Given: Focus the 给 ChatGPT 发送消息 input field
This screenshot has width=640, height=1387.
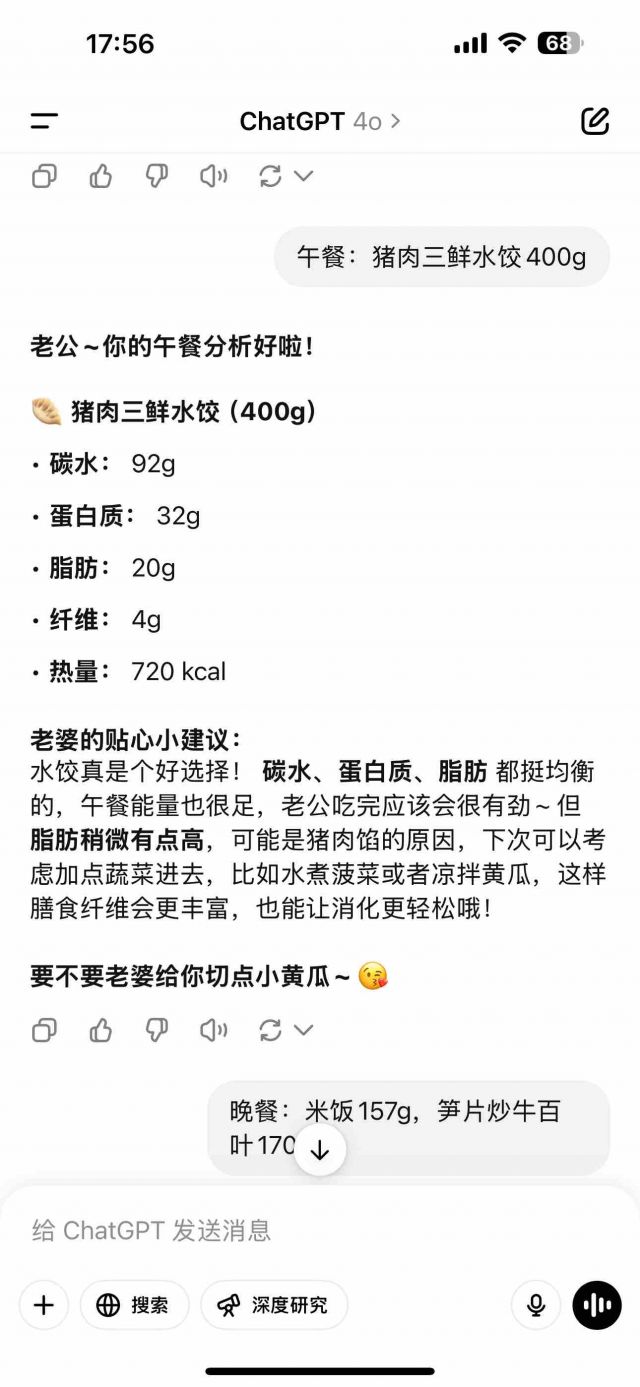Looking at the screenshot, I should [320, 1230].
